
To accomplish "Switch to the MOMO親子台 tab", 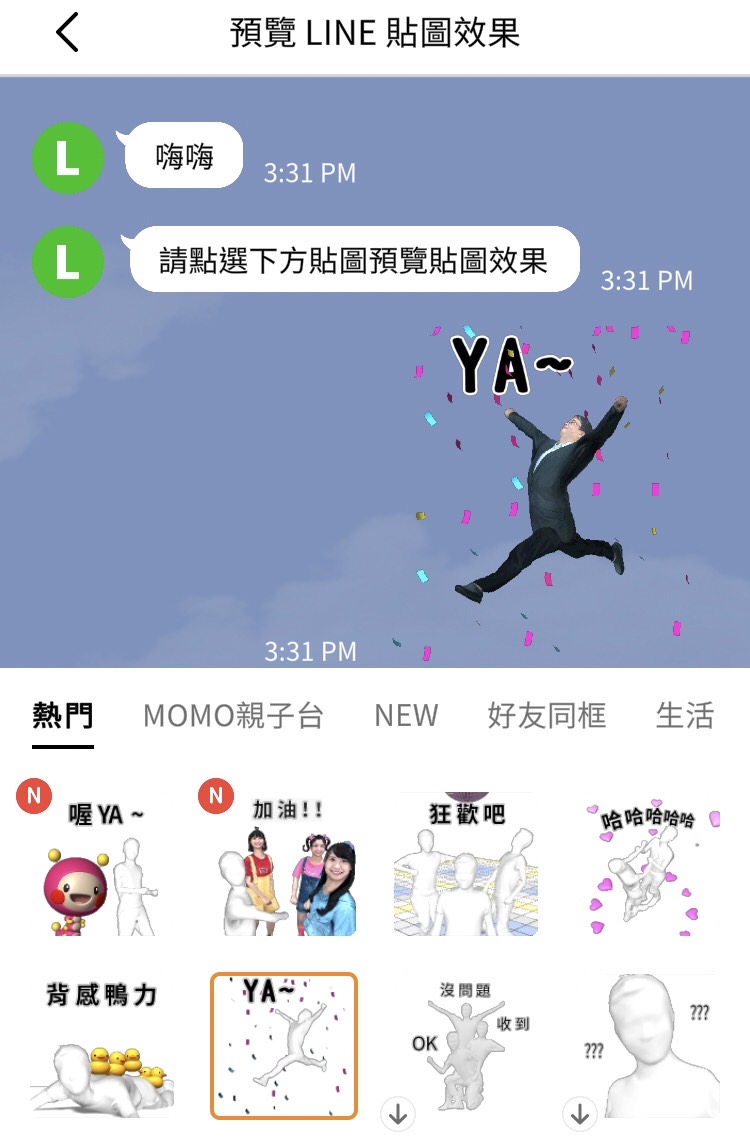I will [233, 716].
